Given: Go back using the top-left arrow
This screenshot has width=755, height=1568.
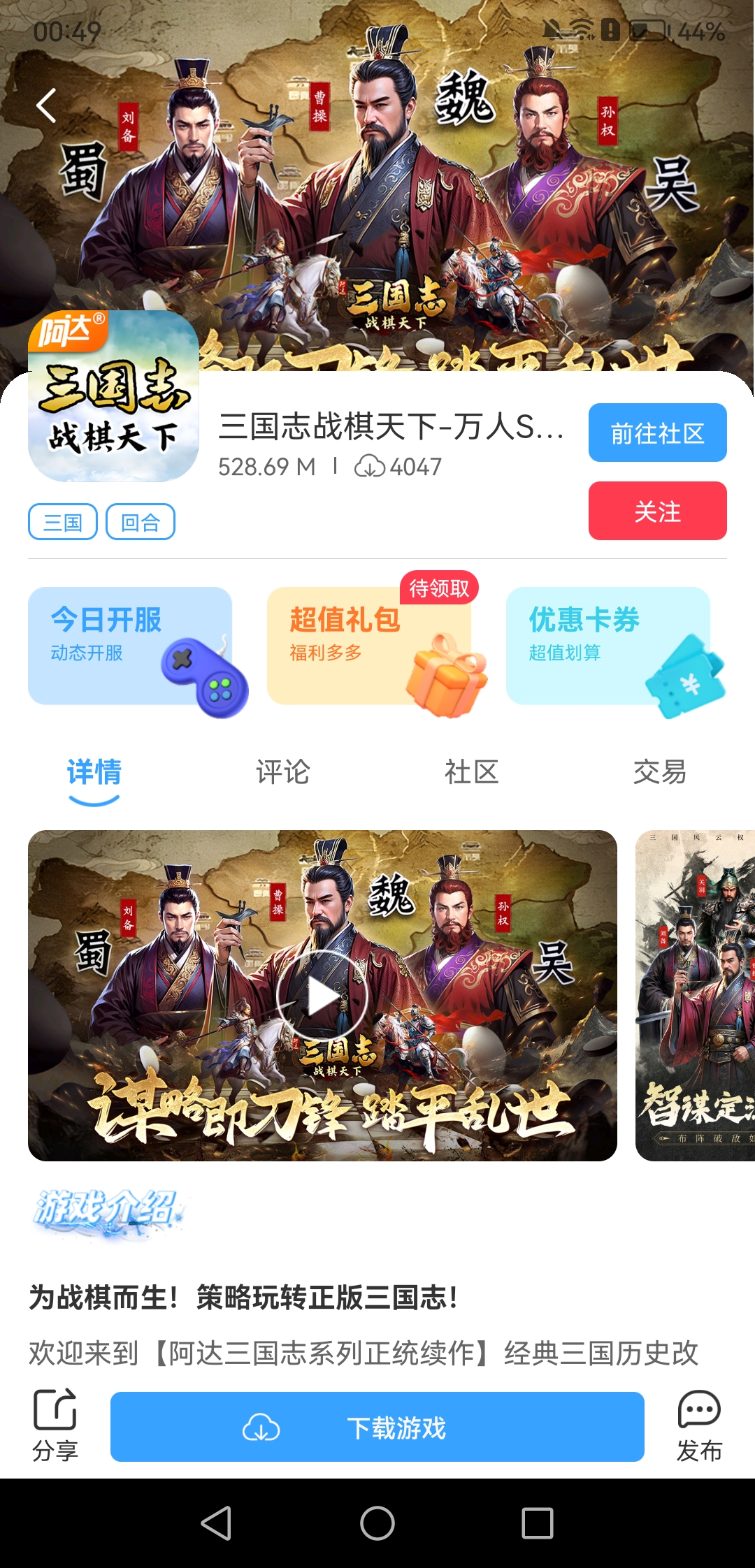Looking at the screenshot, I should 46,106.
